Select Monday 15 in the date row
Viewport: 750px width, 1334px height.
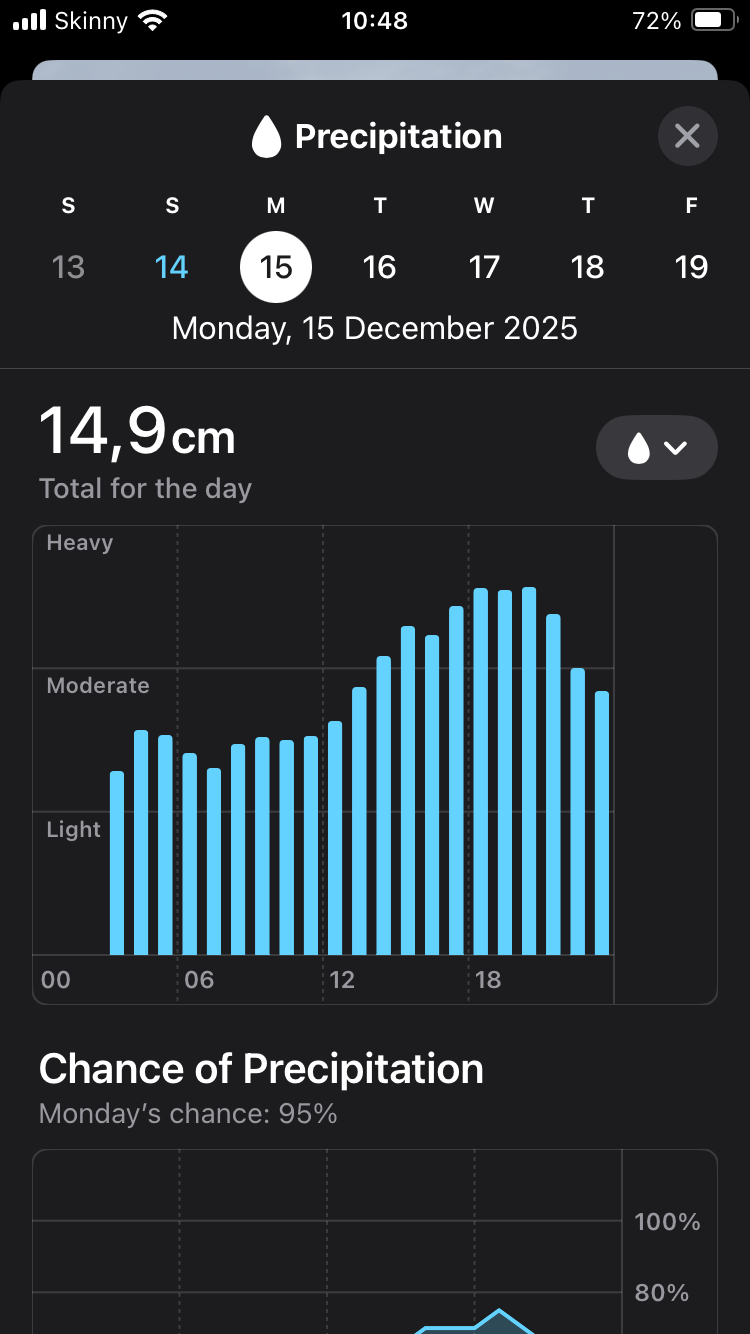click(x=276, y=267)
